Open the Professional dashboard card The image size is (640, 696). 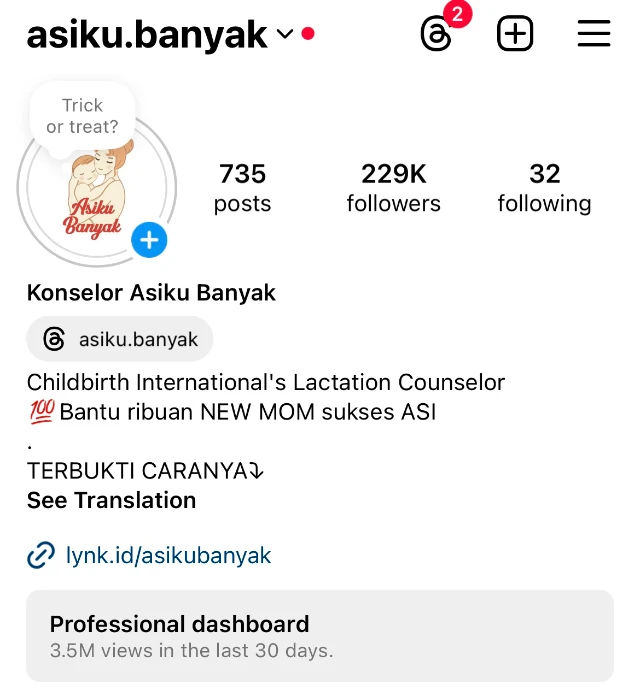(x=319, y=636)
